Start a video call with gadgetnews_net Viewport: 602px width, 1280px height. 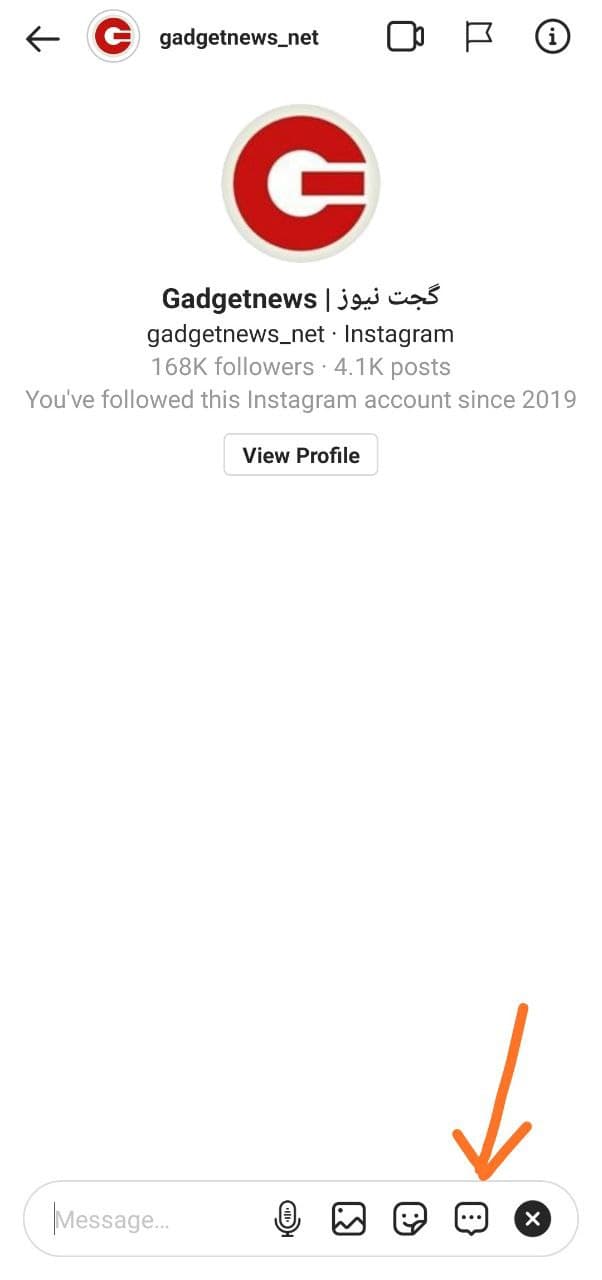(405, 38)
